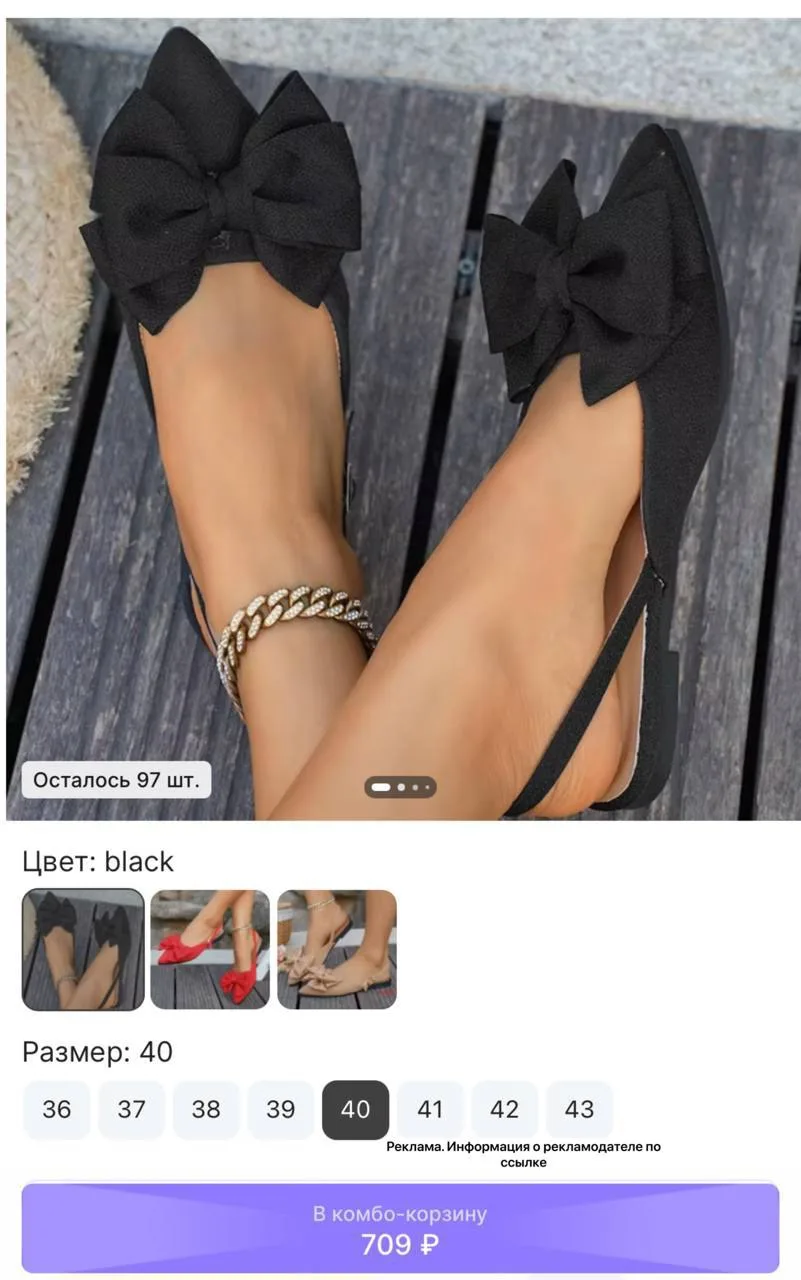This screenshot has height=1280, width=801.
Task: Pick size 43
Action: pyautogui.click(x=579, y=1109)
